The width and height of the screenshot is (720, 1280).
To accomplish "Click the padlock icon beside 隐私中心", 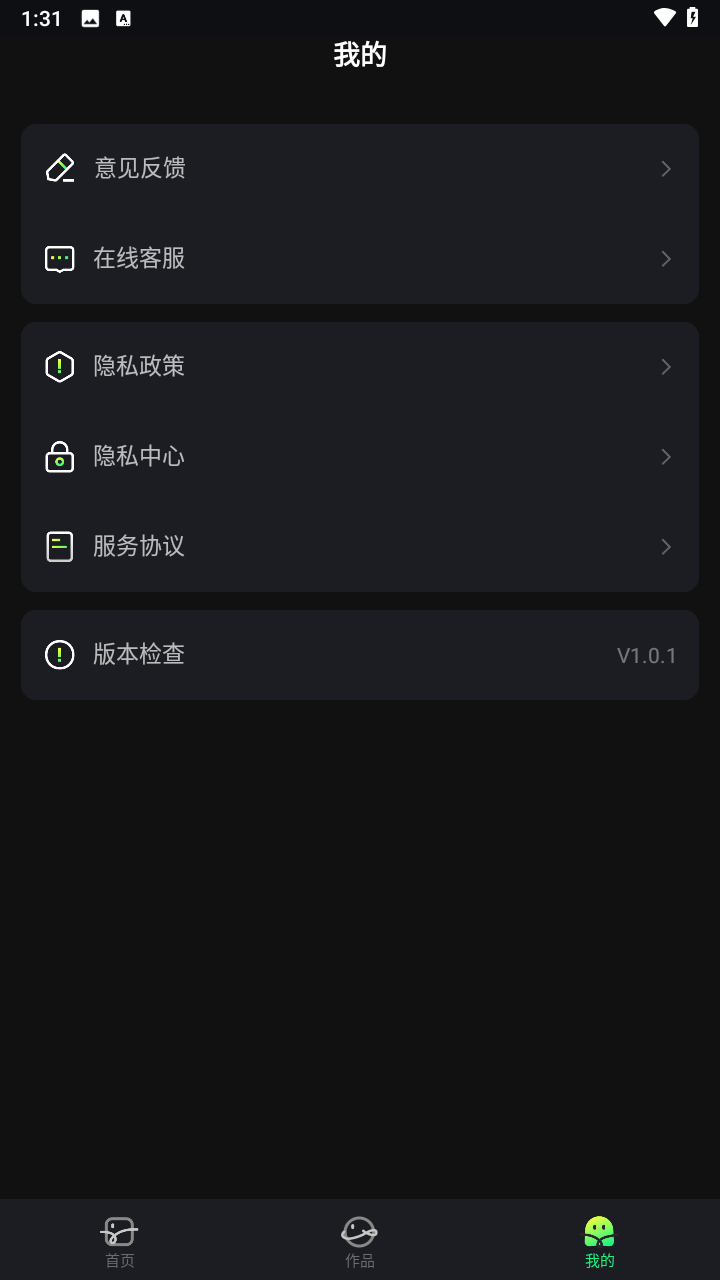I will pyautogui.click(x=60, y=456).
